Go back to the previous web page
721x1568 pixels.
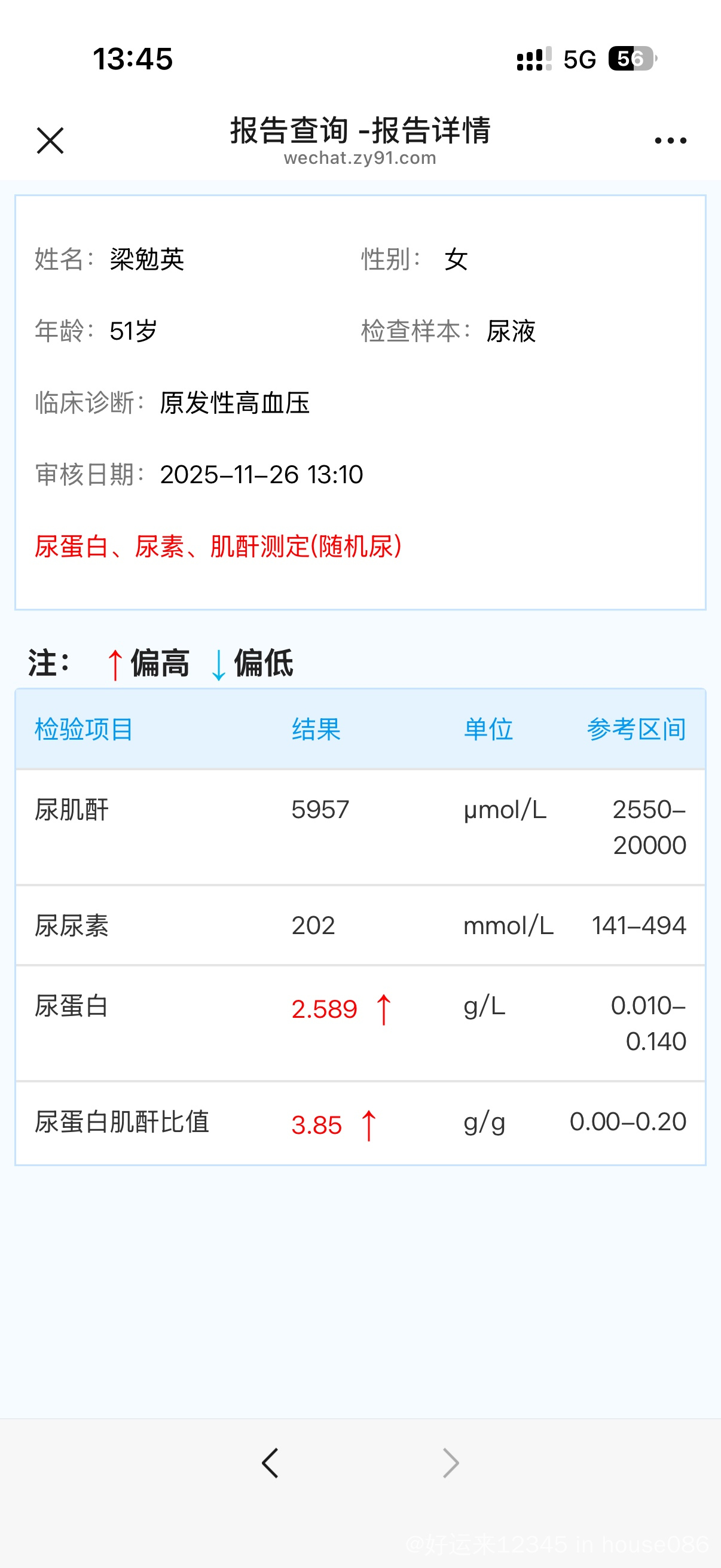[x=270, y=1463]
